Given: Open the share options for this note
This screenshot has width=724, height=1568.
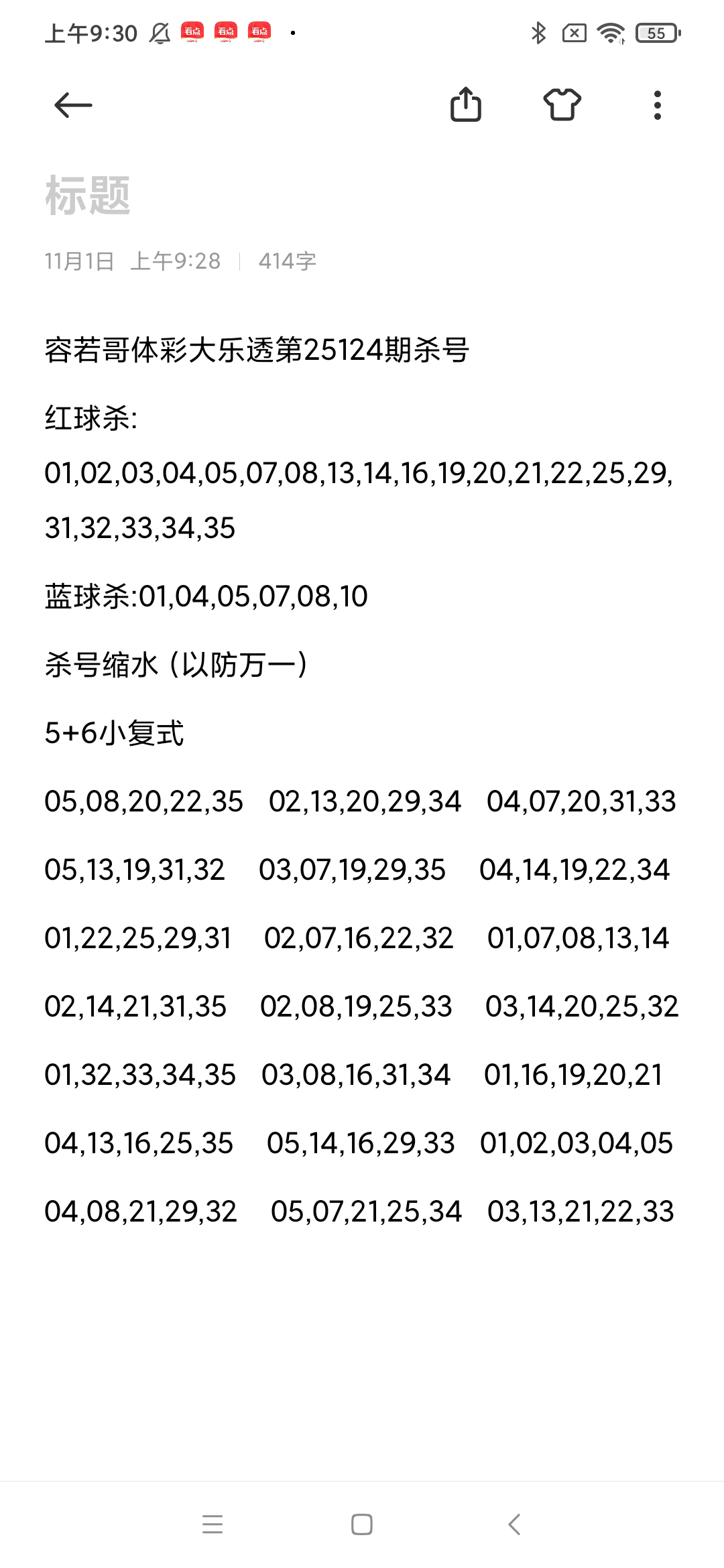Looking at the screenshot, I should pyautogui.click(x=467, y=105).
